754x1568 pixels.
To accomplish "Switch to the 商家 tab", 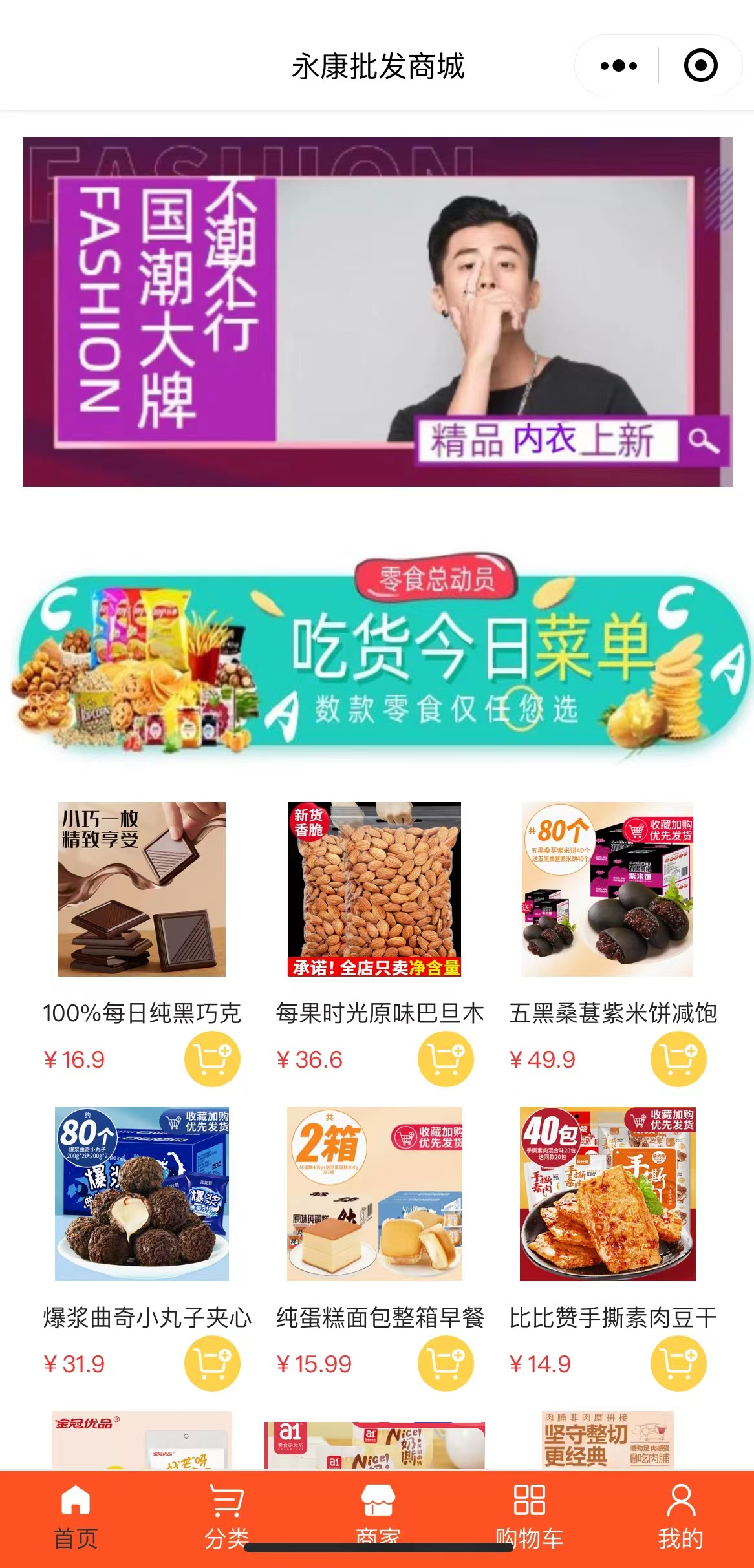I will (378, 1514).
